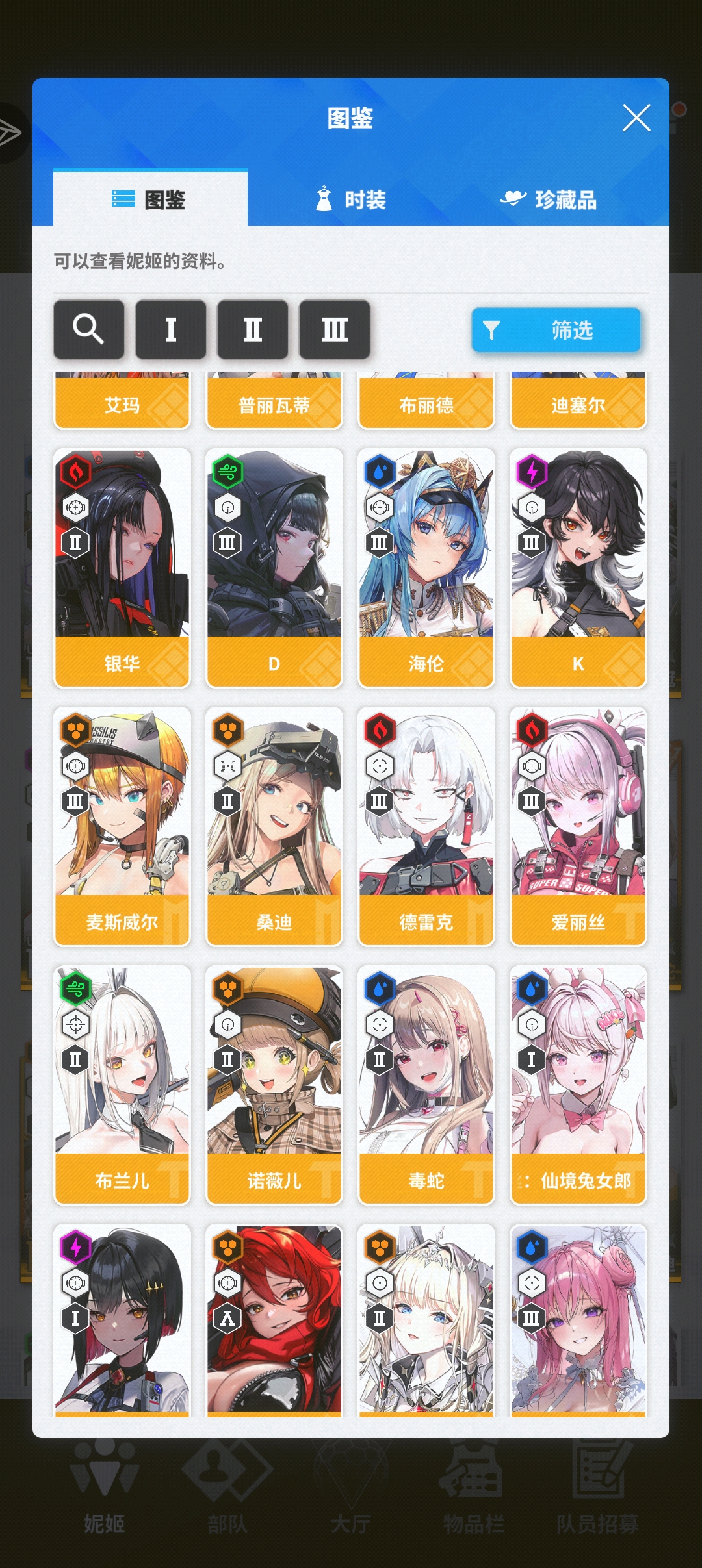702x1568 pixels.
Task: Switch to the 时装 tab
Action: 351,199
